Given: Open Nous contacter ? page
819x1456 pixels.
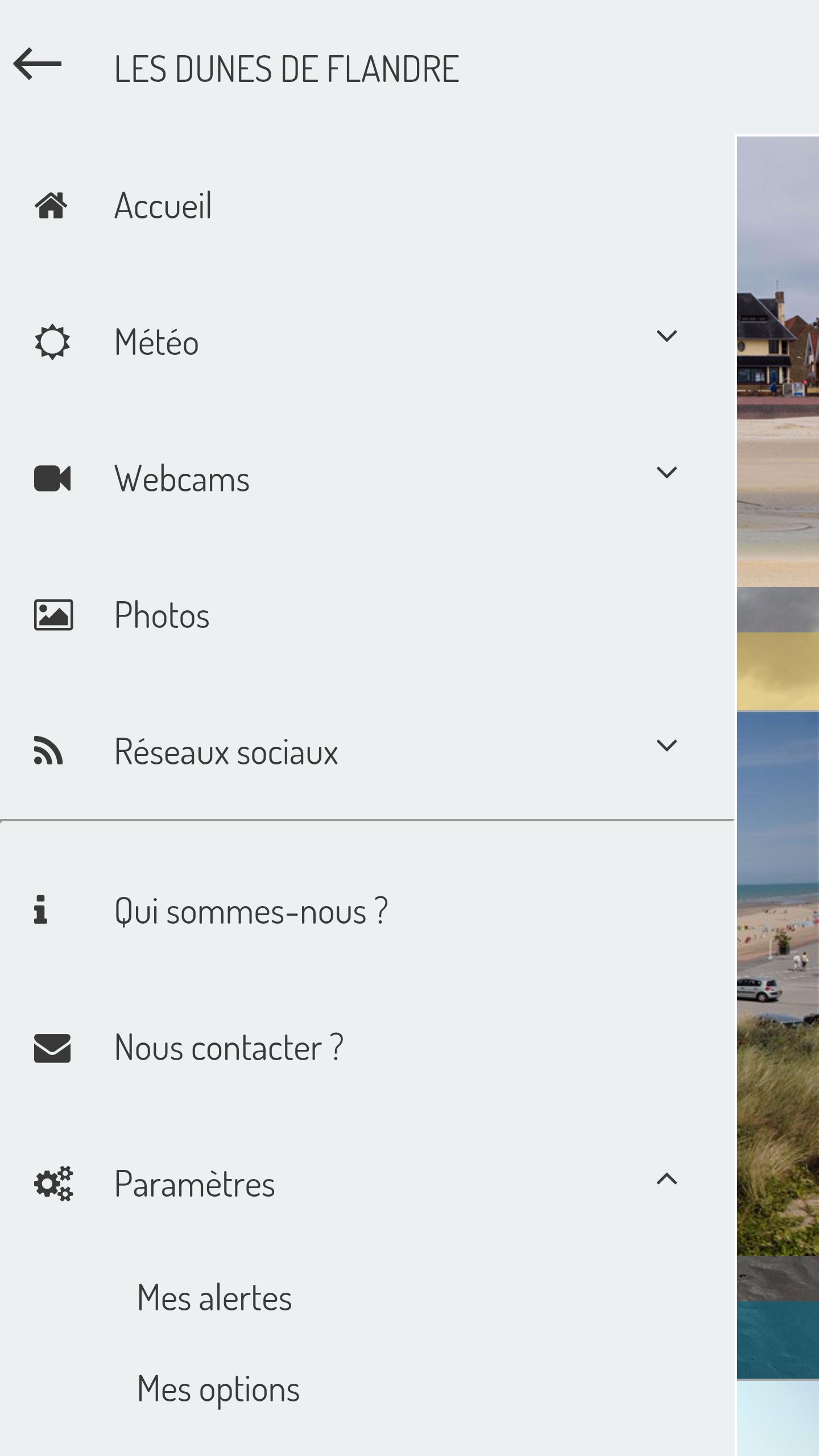Looking at the screenshot, I should pos(229,1047).
